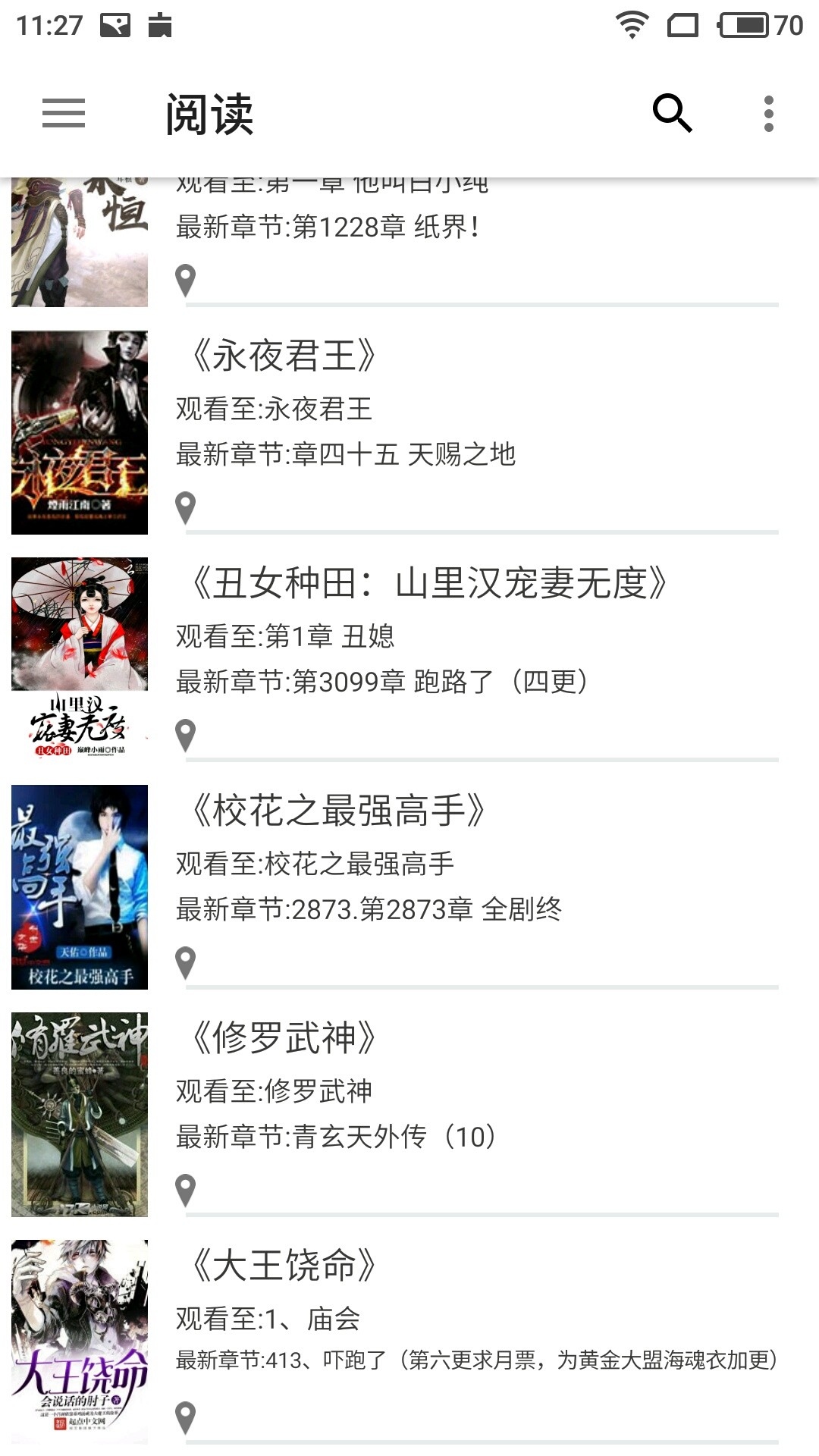Viewport: 819px width, 1456px height.
Task: Open the overflow menu
Action: coord(769,114)
